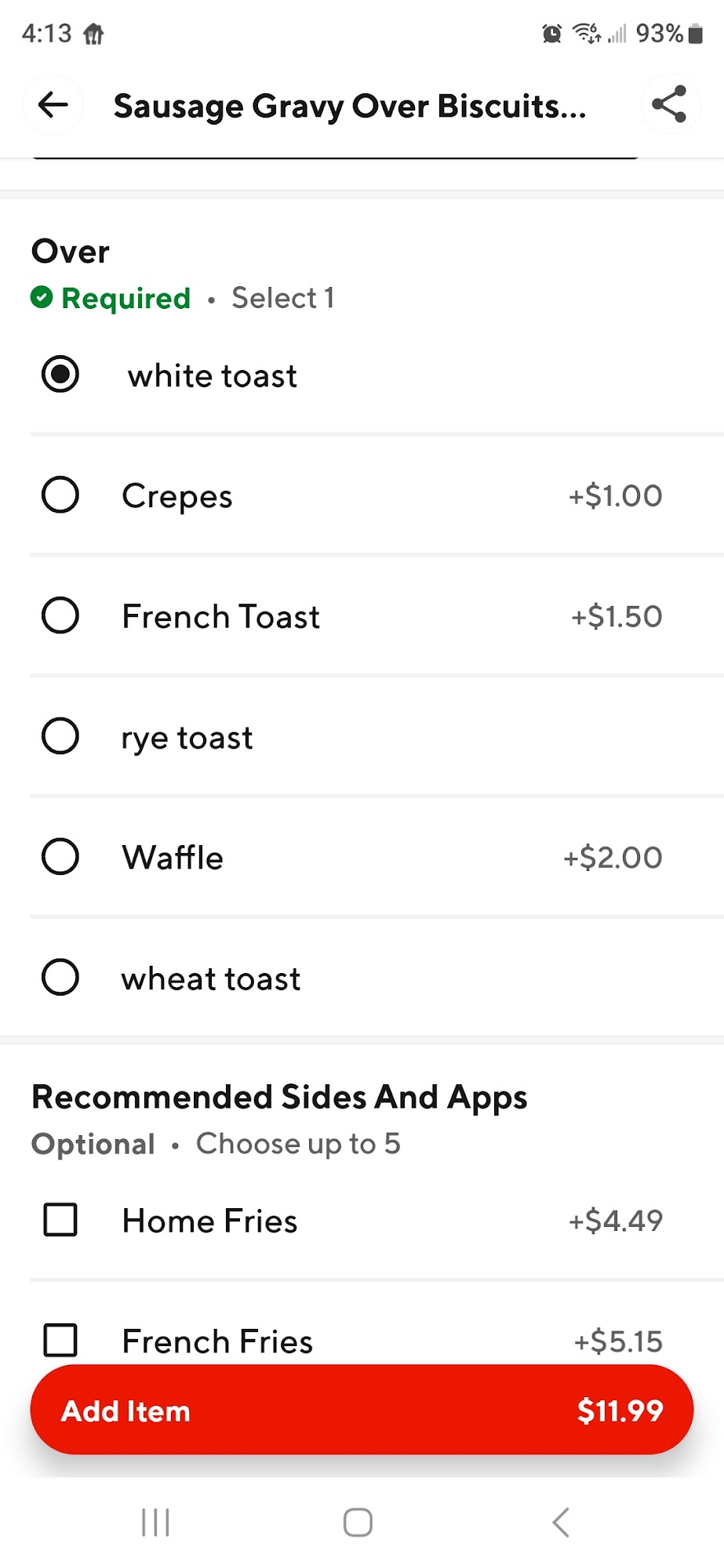This screenshot has height=1568, width=724.
Task: Add French Fries as a side
Action: (x=60, y=1340)
